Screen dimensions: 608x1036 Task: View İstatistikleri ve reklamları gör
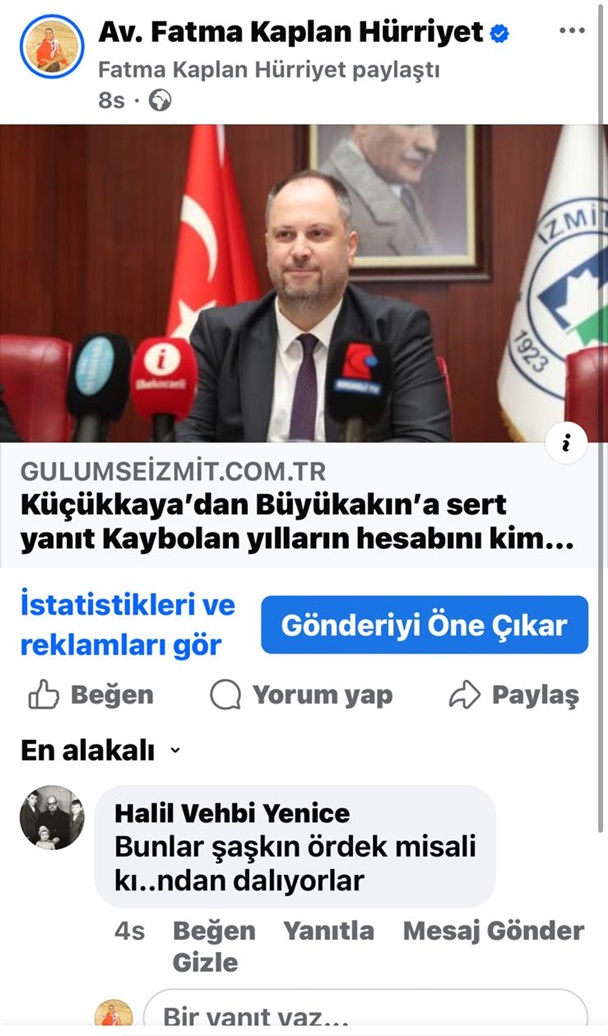click(128, 625)
